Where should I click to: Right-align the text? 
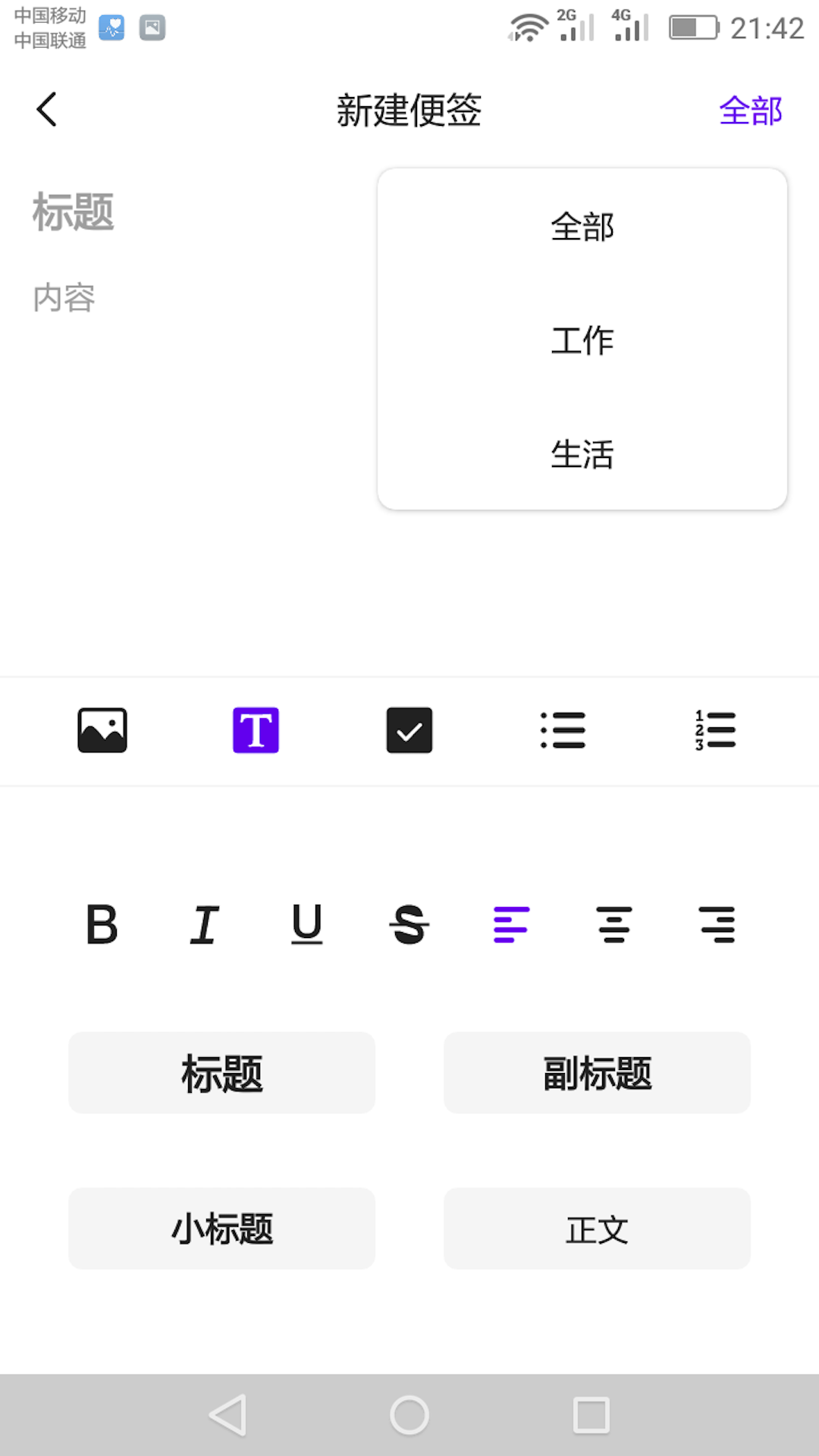[x=717, y=924]
